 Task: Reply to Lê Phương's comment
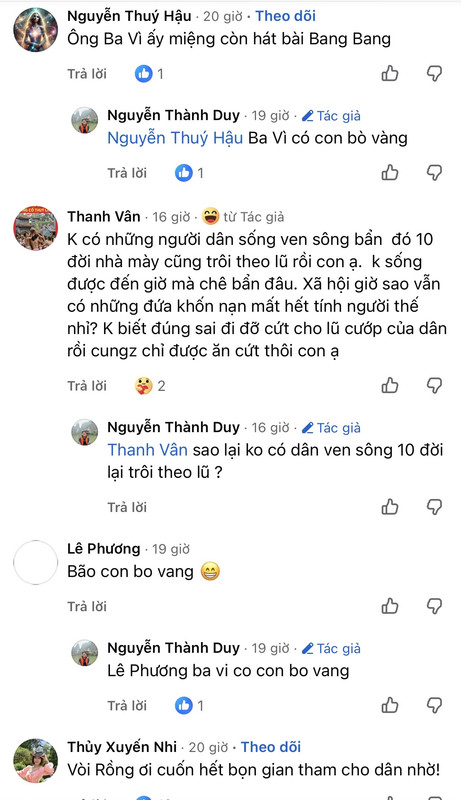87,607
